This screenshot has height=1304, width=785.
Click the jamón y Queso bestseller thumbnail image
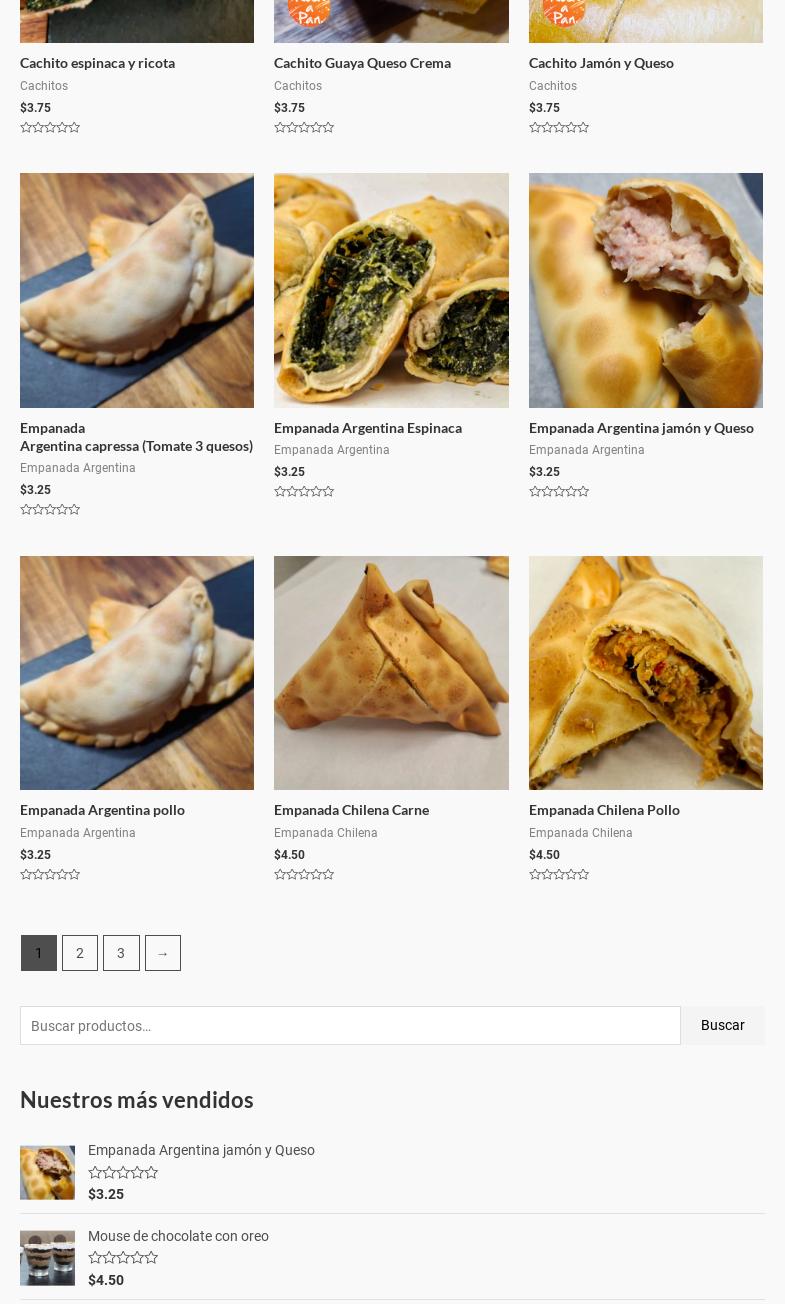(47, 1172)
